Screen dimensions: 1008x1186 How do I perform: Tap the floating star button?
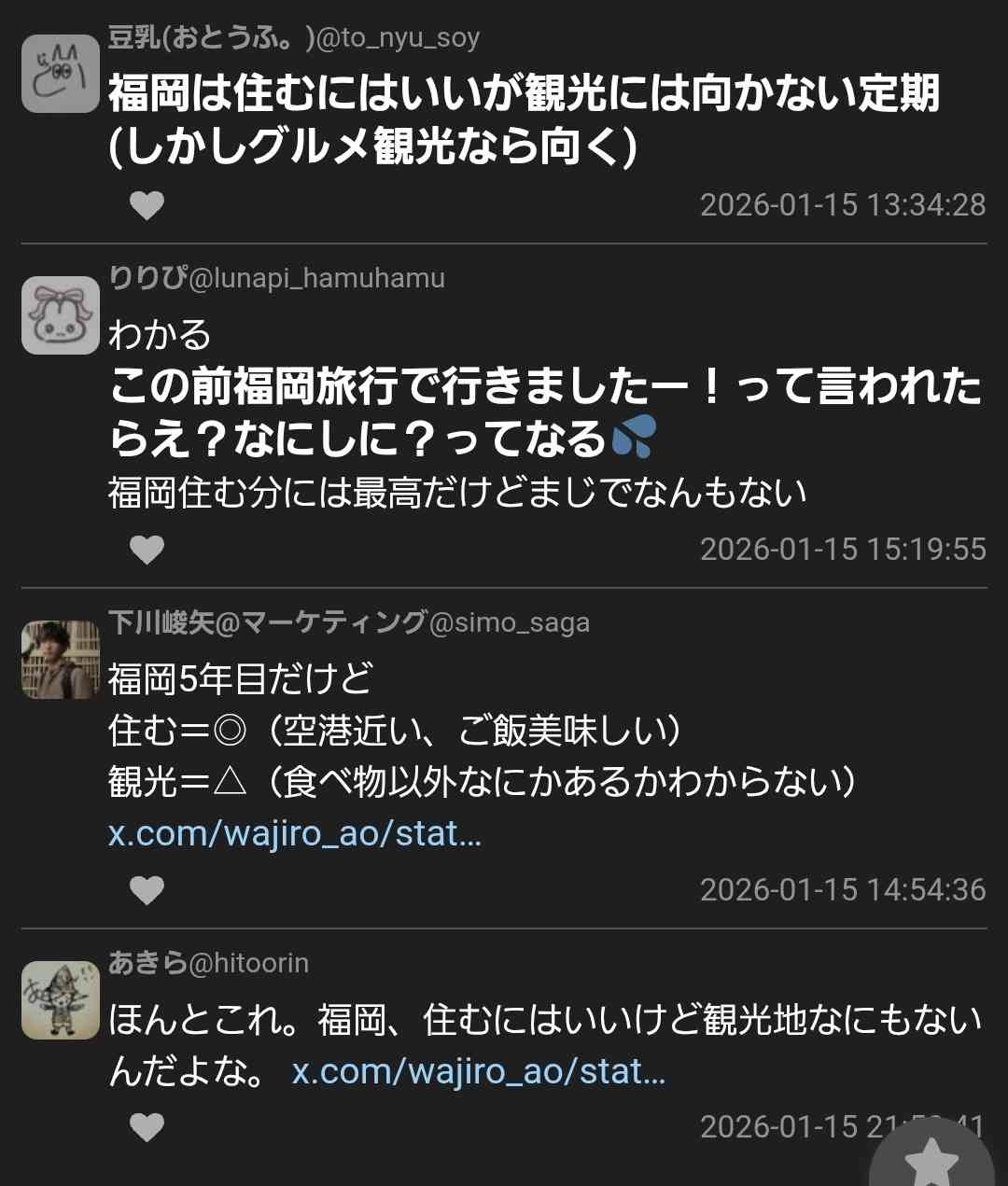coord(931,1159)
